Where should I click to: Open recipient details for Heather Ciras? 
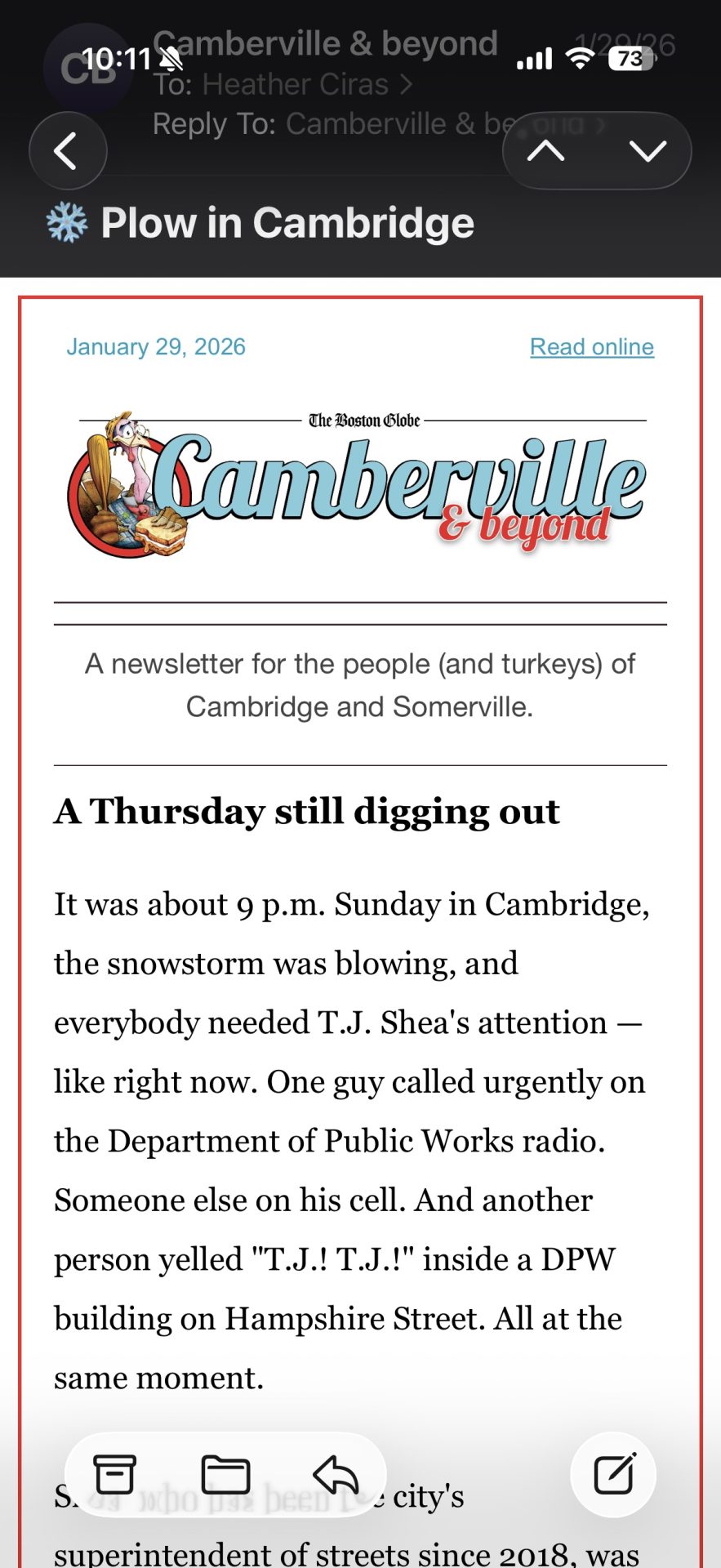(x=295, y=84)
